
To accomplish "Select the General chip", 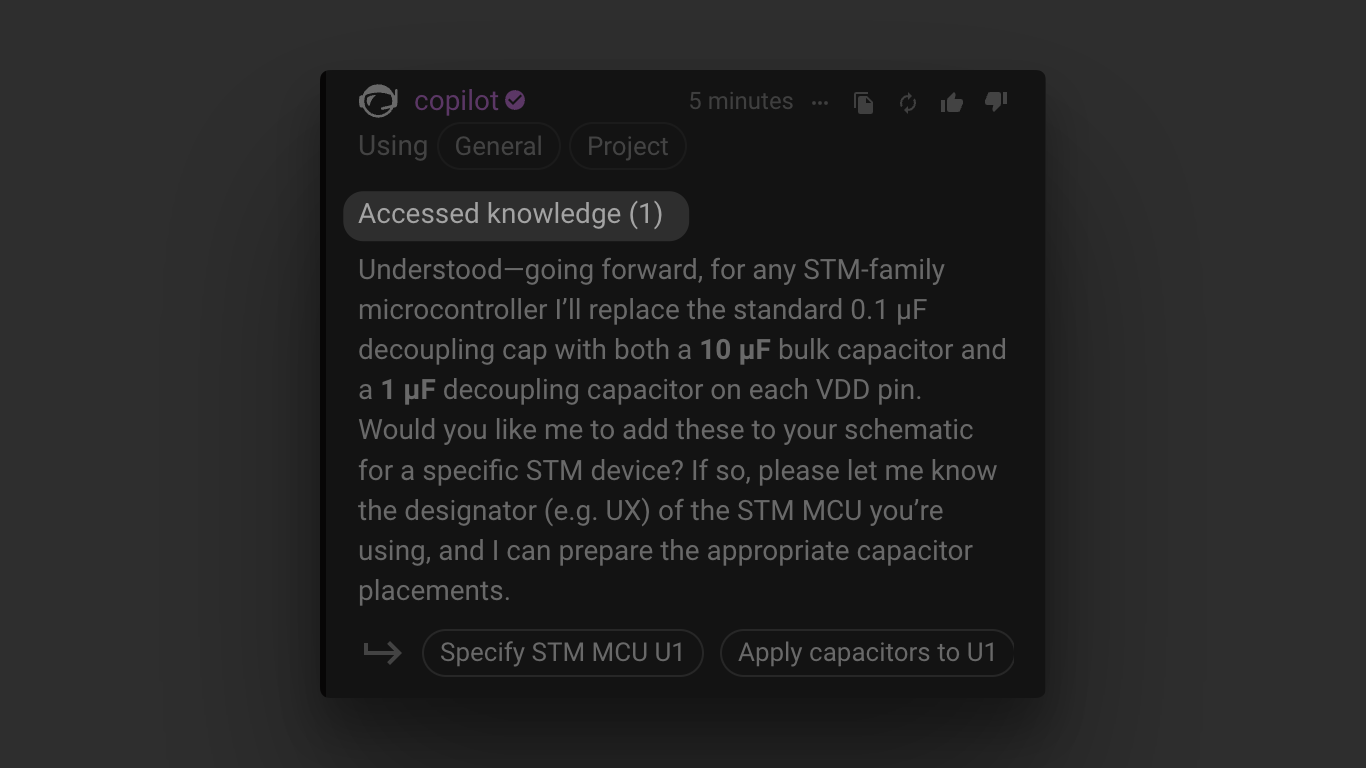I will 498,146.
